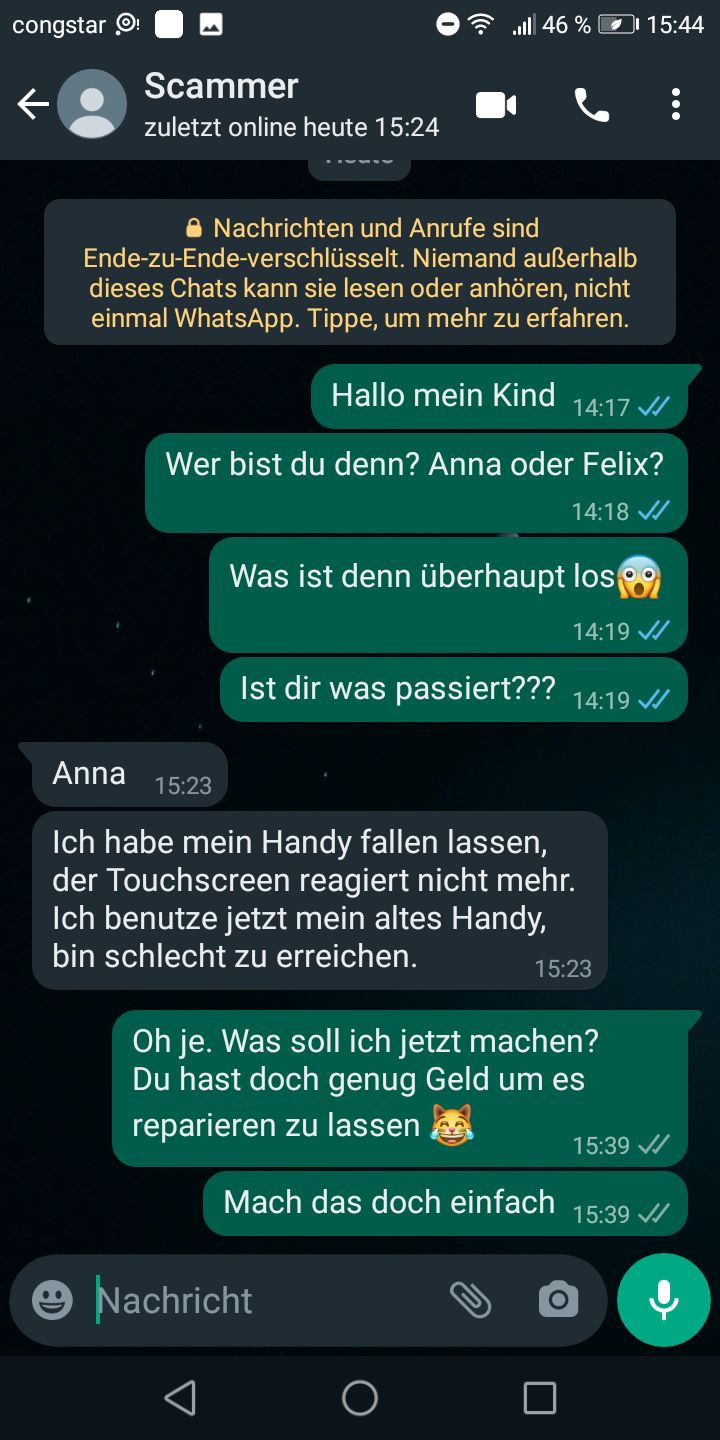Focus the Nachricht message field

click(x=260, y=1300)
